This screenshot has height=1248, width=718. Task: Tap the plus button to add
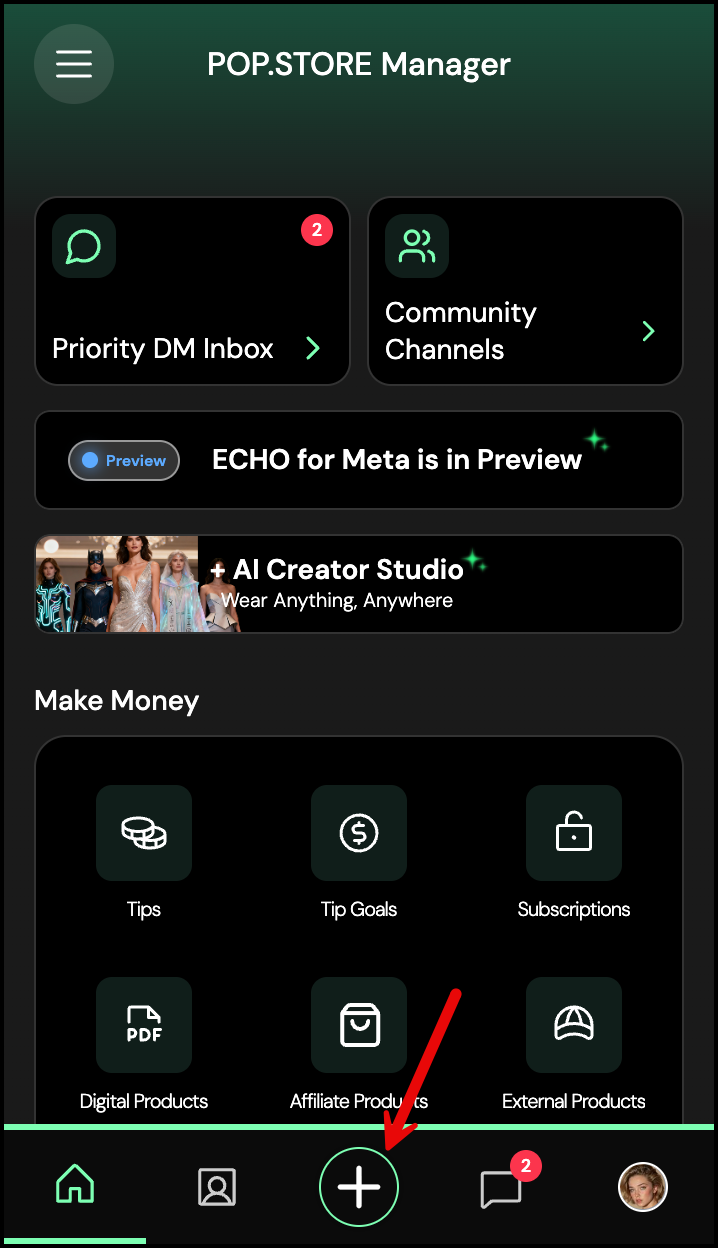point(359,1187)
